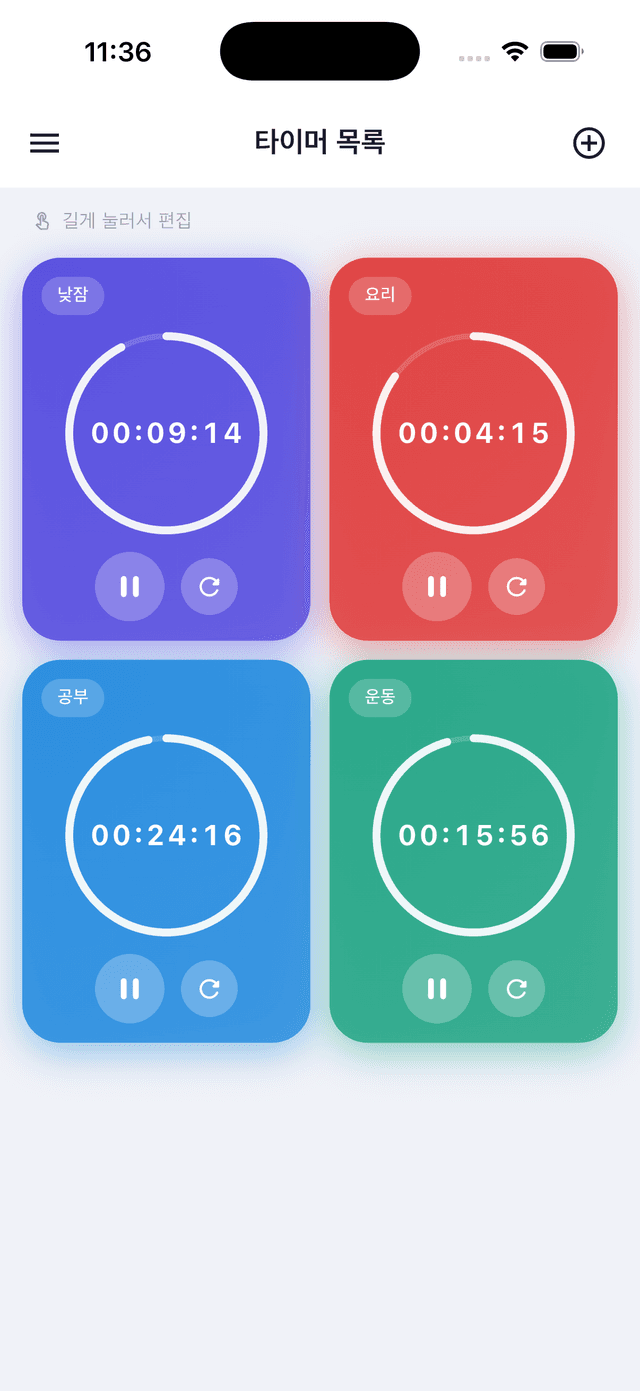
Task: Reset the 낮잠 timer
Action: [209, 586]
